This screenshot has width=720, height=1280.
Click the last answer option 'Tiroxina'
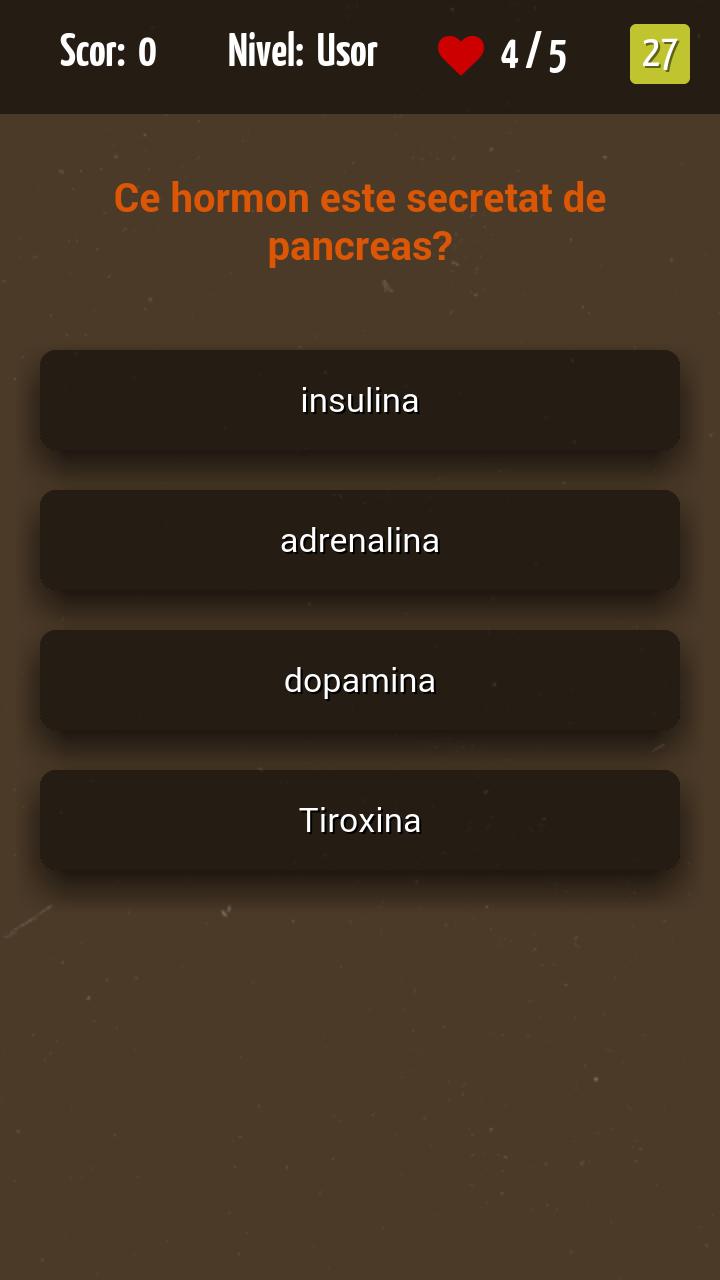coord(360,820)
